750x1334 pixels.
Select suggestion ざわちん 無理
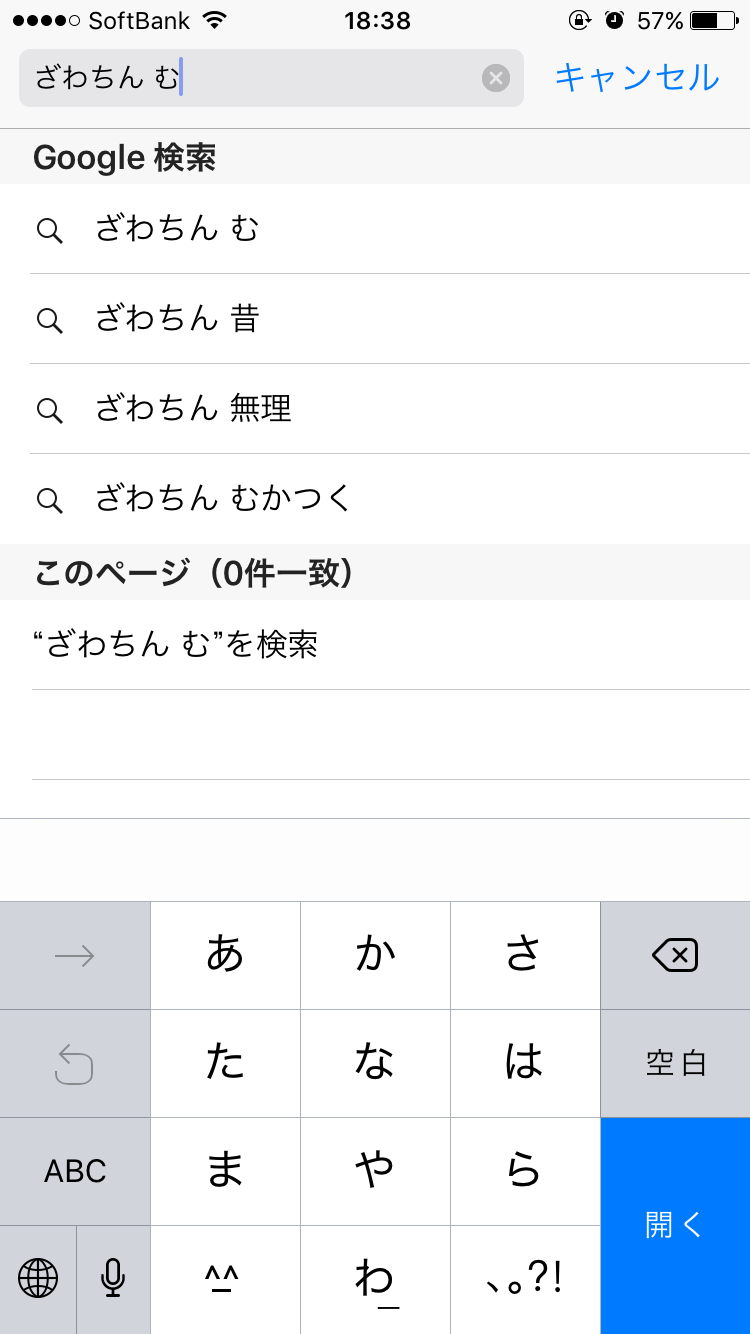[x=375, y=409]
